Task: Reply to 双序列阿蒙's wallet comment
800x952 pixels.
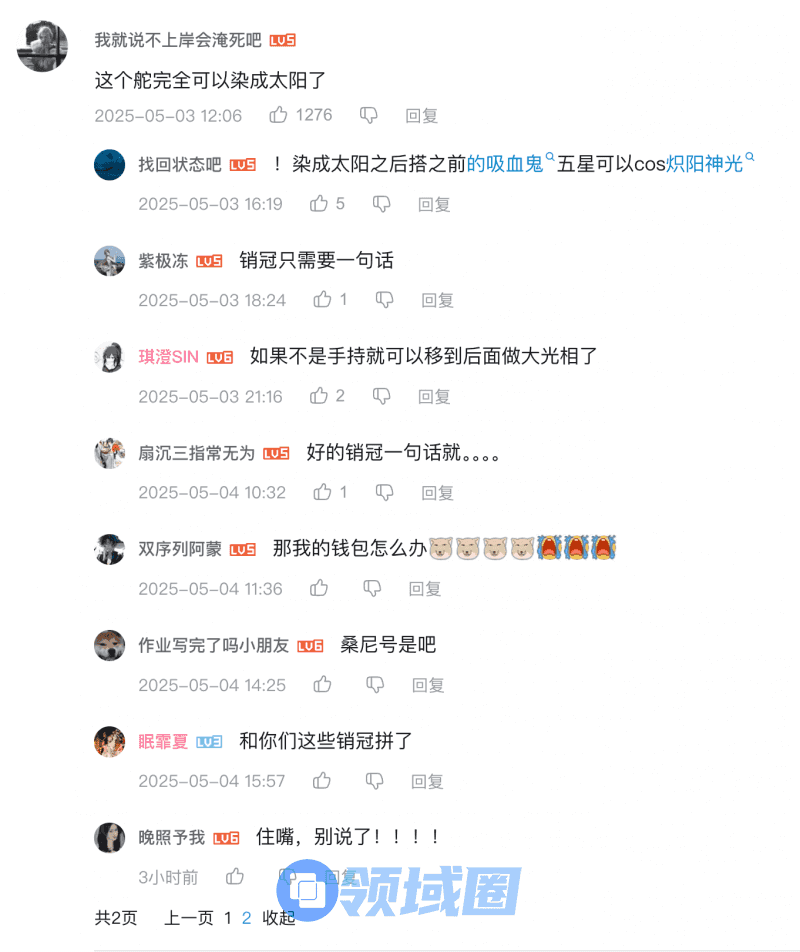Action: [x=425, y=589]
